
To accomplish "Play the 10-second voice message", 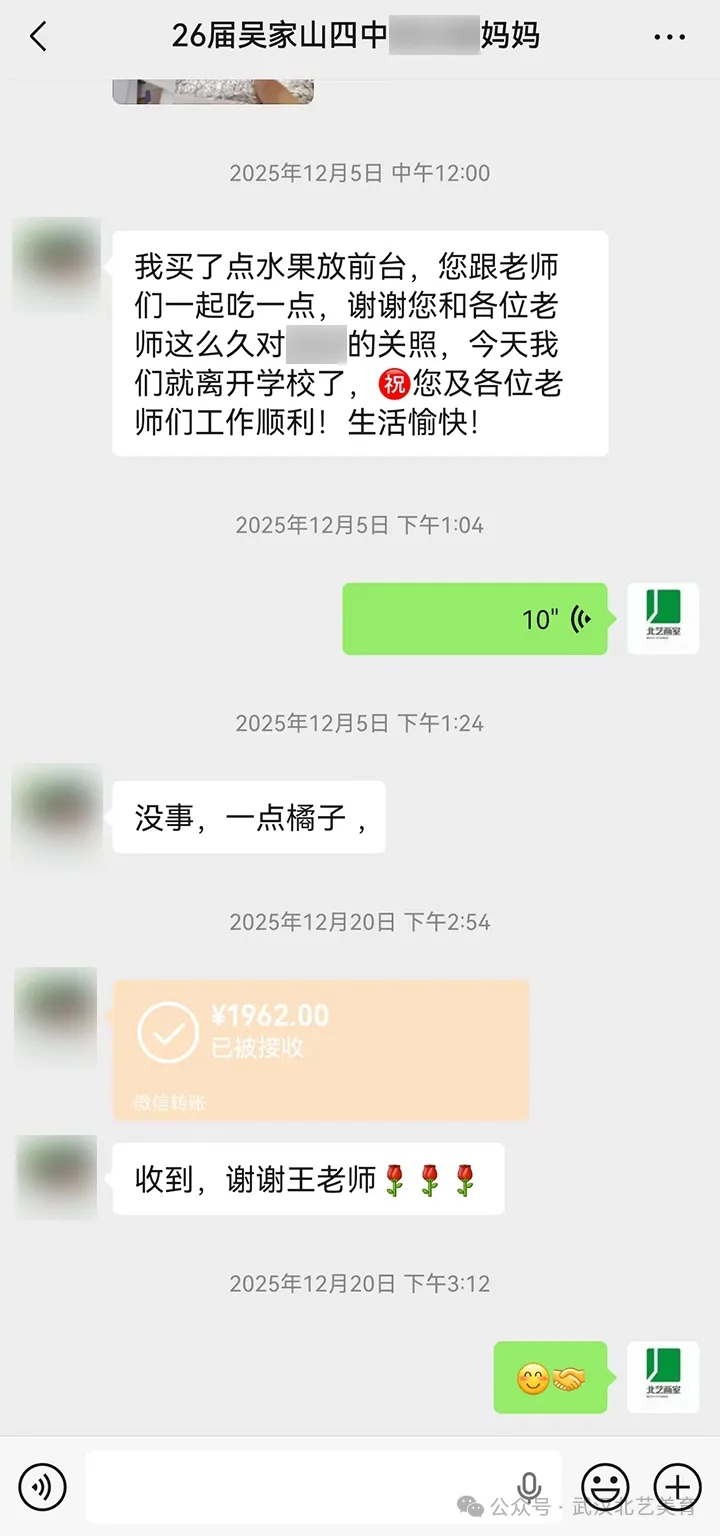I will [x=475, y=619].
